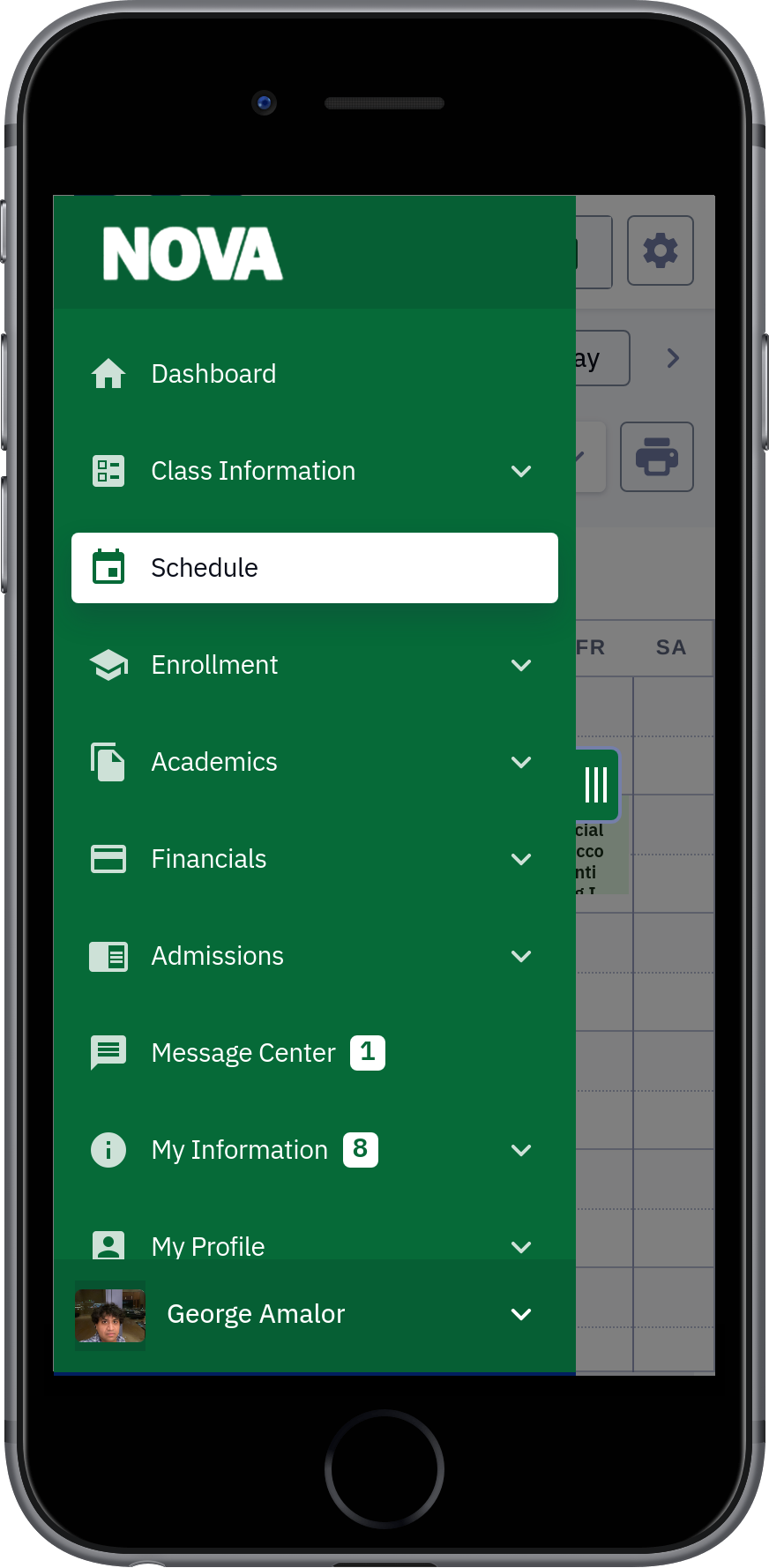The width and height of the screenshot is (769, 1568).
Task: Expand the Academics submenu
Action: [314, 762]
